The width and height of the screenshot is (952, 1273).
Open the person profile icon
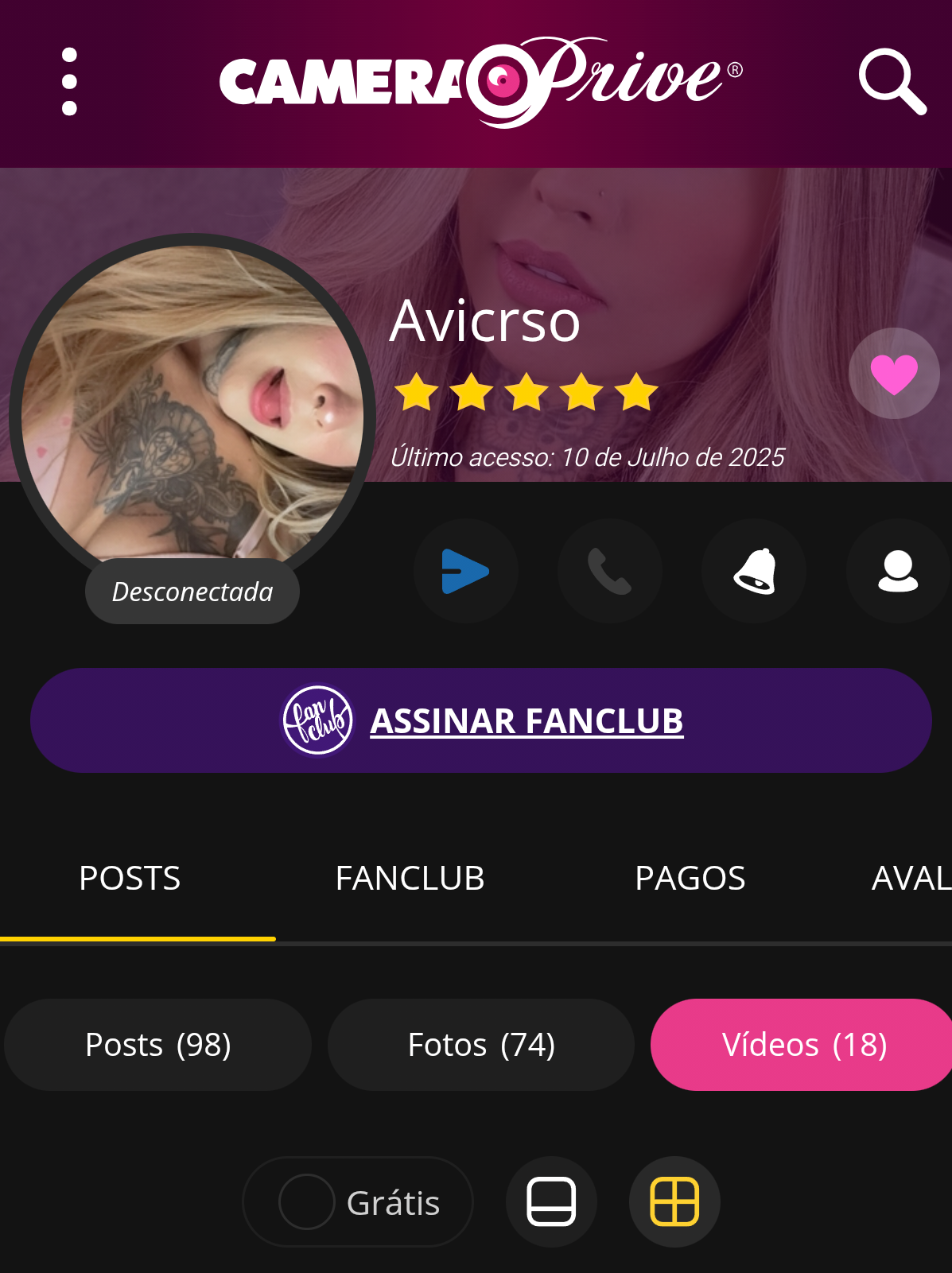(898, 571)
